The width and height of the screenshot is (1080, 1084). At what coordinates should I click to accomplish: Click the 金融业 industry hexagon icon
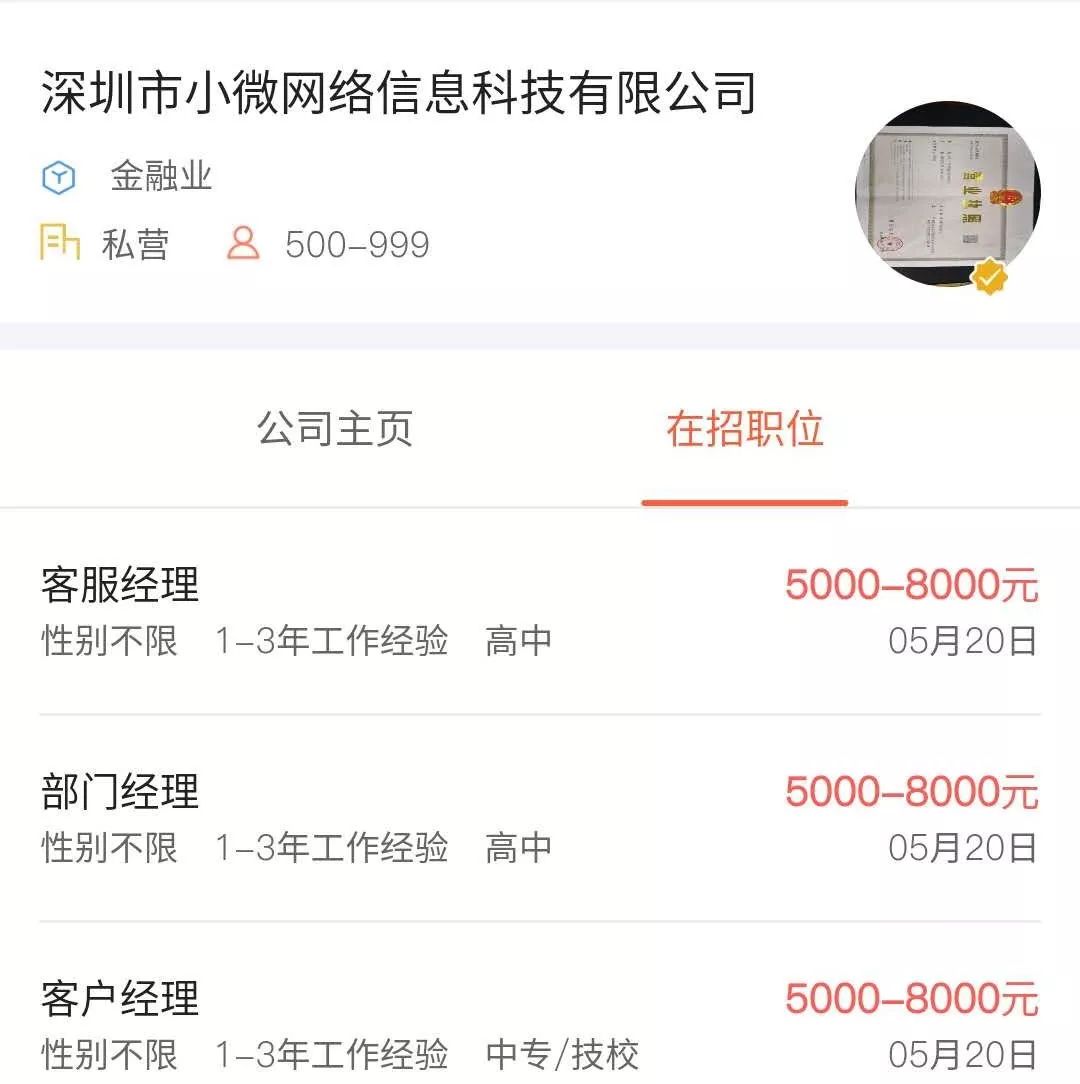60,176
